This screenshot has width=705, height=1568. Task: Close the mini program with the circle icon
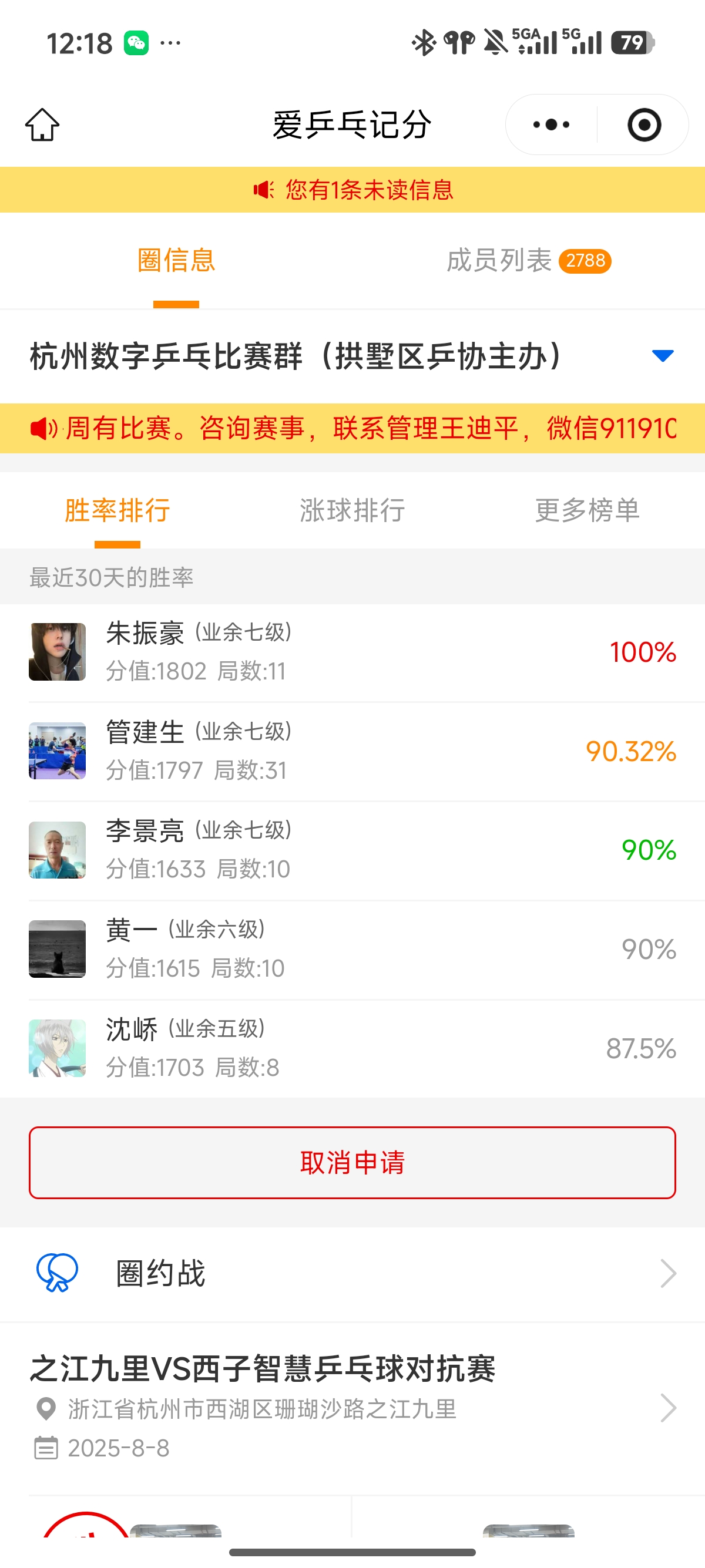644,125
